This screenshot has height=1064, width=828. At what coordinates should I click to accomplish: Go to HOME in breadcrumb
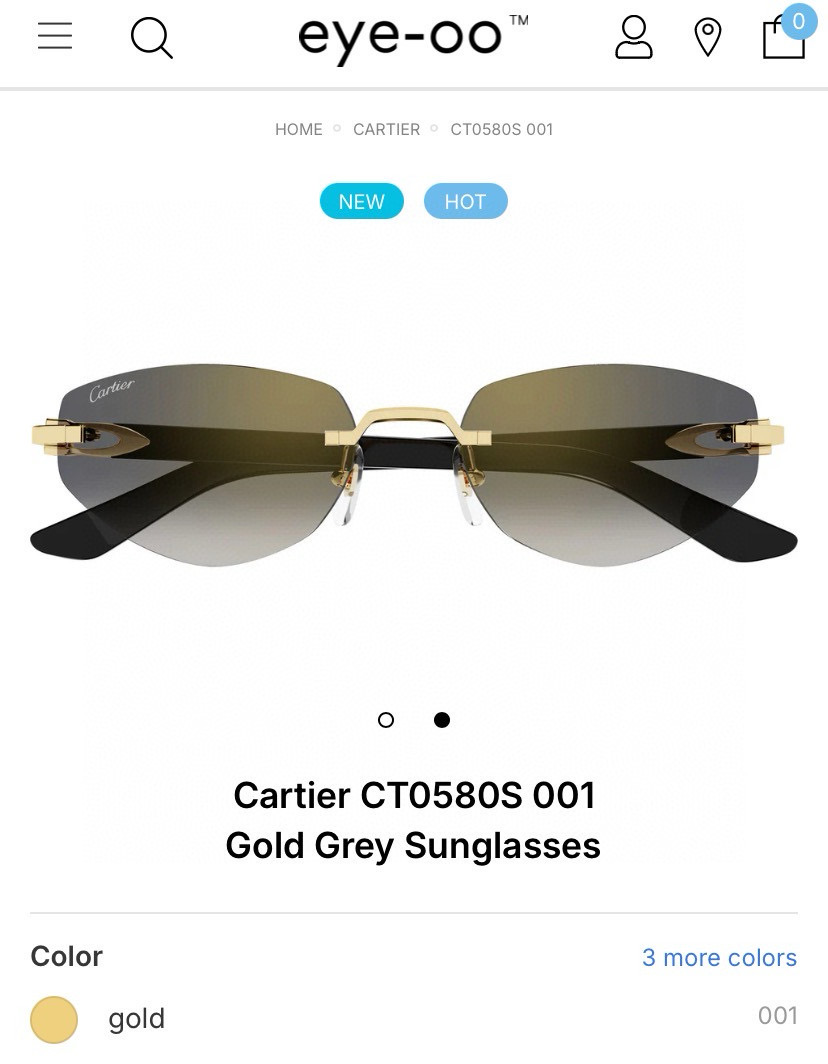(298, 129)
